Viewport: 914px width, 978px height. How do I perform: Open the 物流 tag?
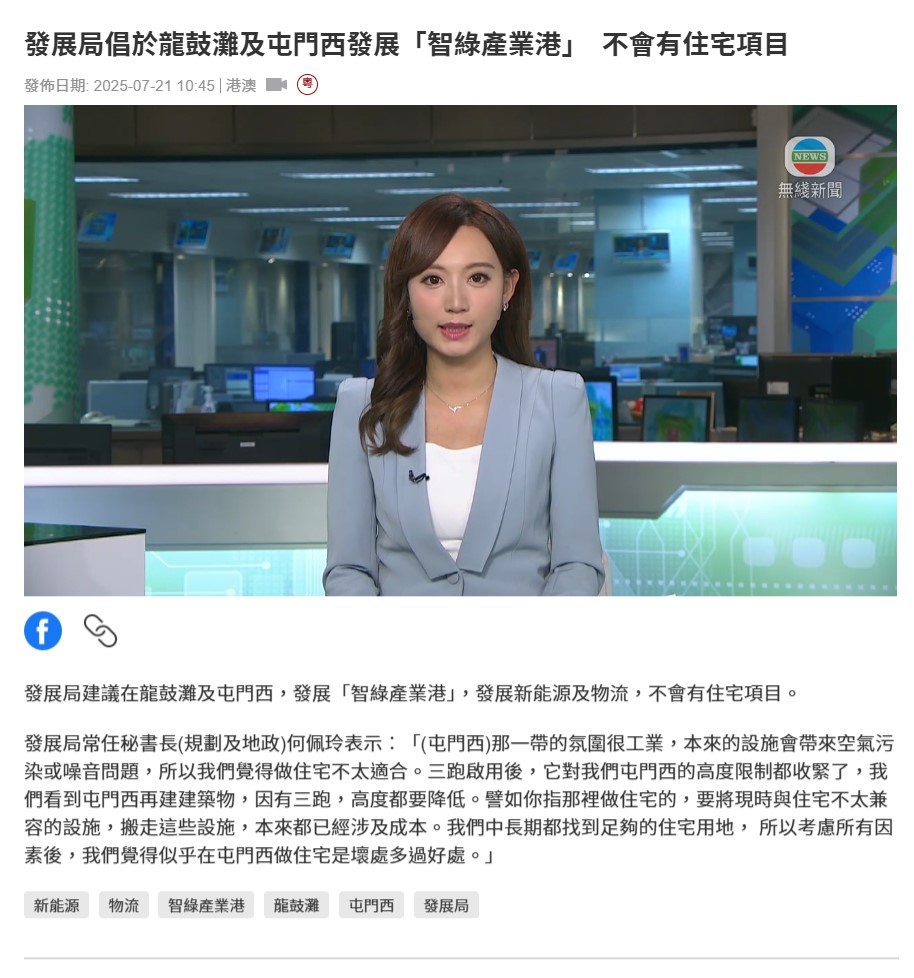pos(124,905)
